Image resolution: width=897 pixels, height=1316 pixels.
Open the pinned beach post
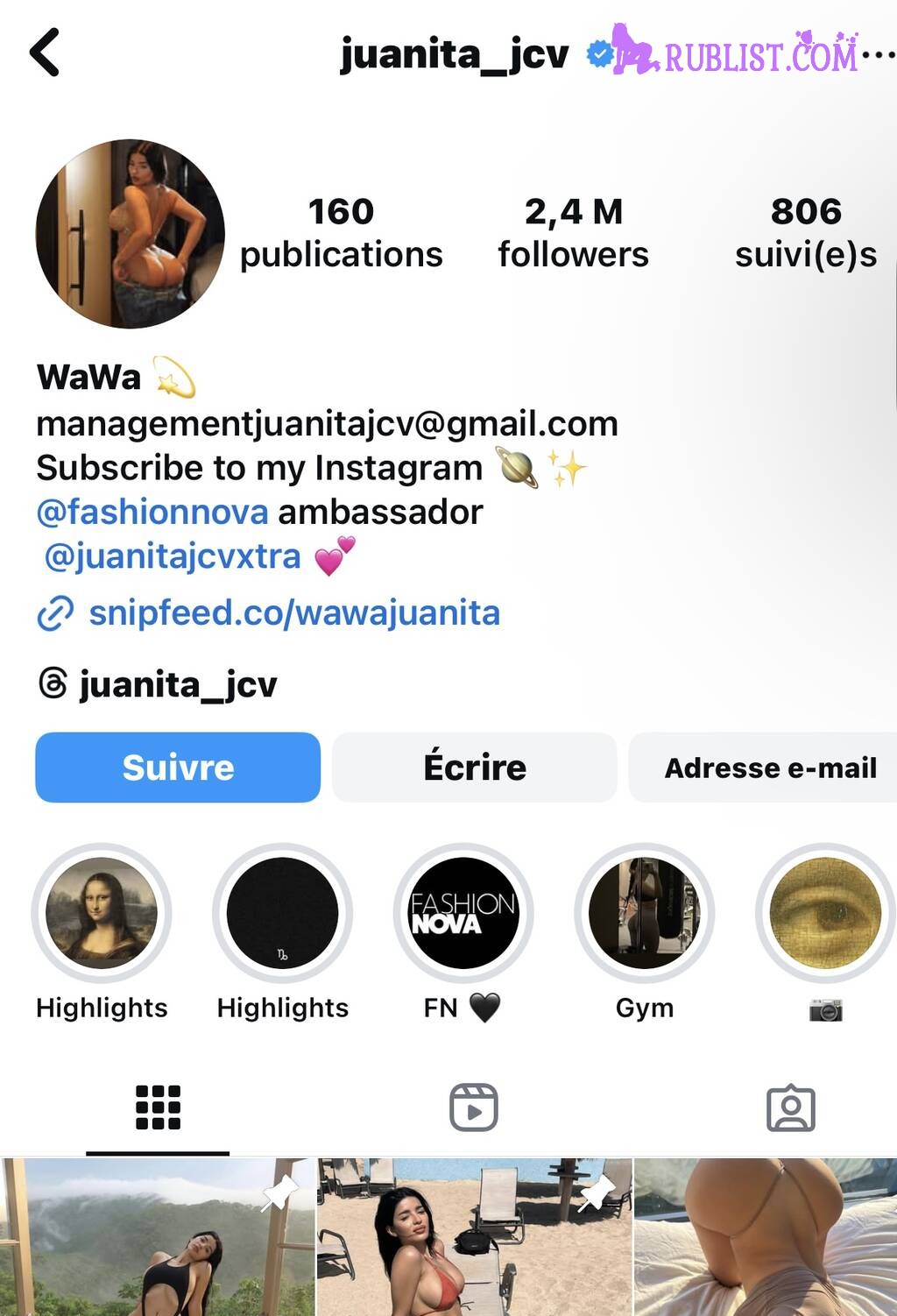point(474,1235)
